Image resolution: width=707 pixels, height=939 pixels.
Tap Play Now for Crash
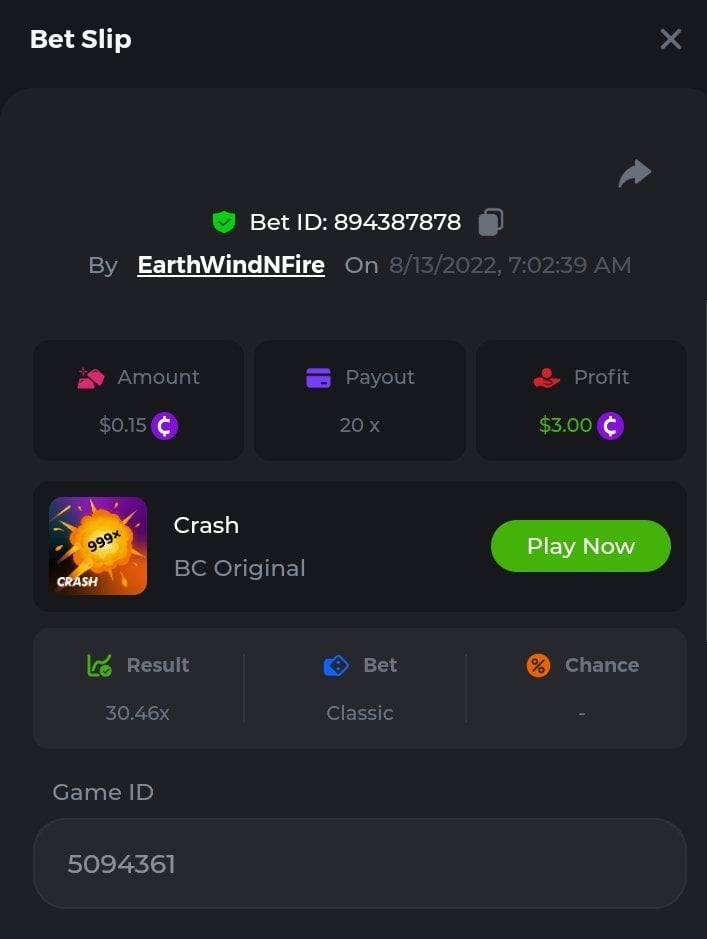580,546
